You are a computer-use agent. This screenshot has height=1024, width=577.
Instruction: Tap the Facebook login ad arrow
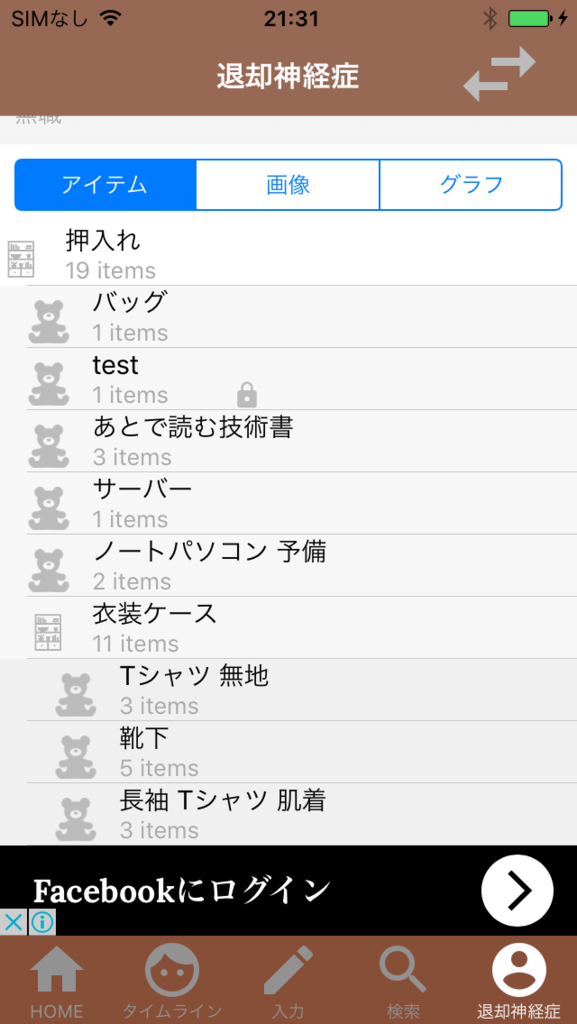517,890
